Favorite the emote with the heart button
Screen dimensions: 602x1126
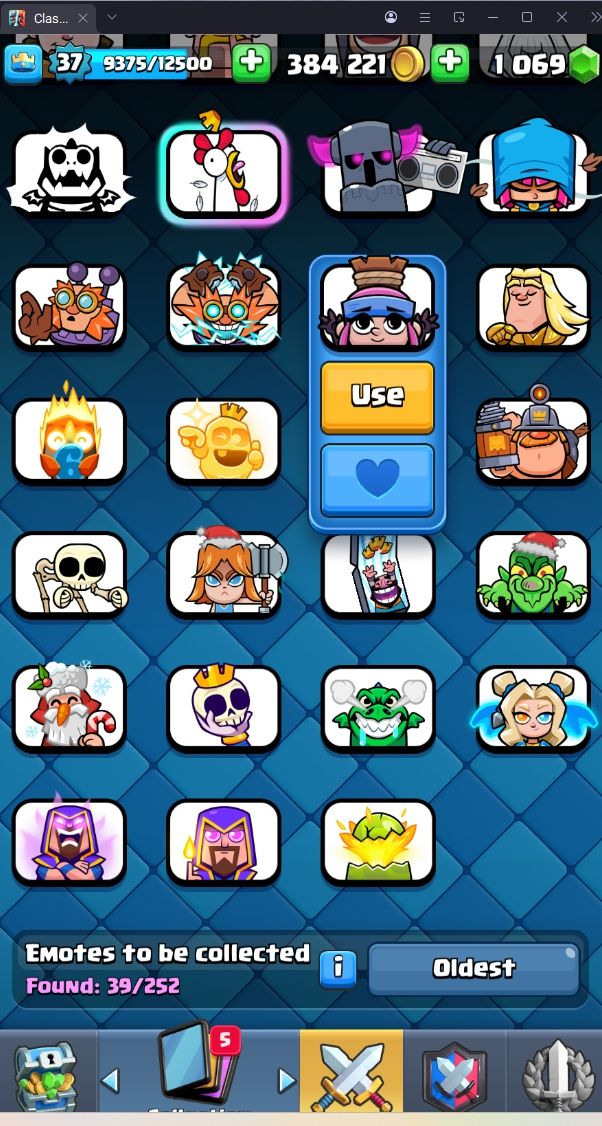click(x=377, y=480)
